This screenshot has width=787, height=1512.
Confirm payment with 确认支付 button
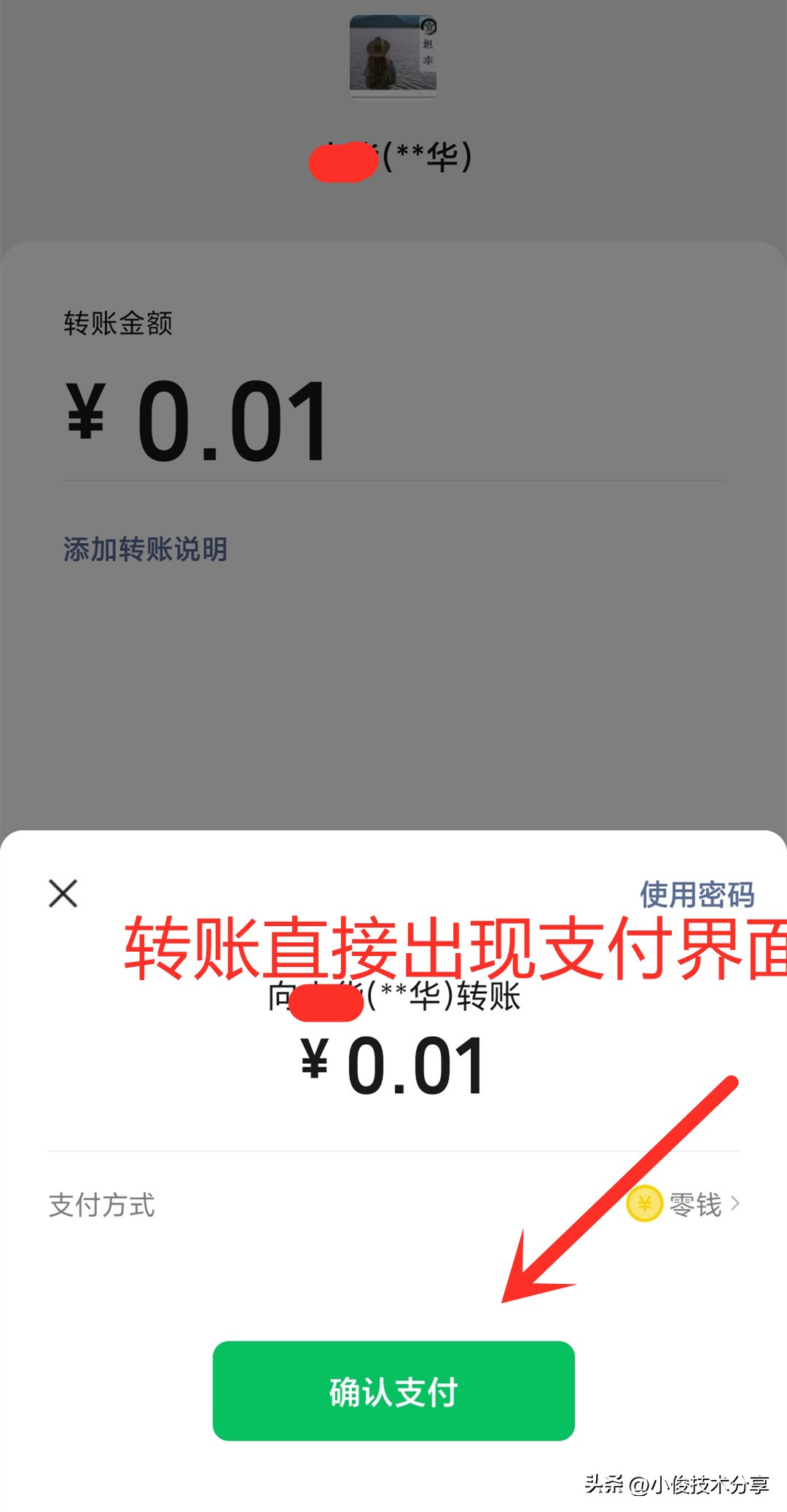tap(393, 1391)
